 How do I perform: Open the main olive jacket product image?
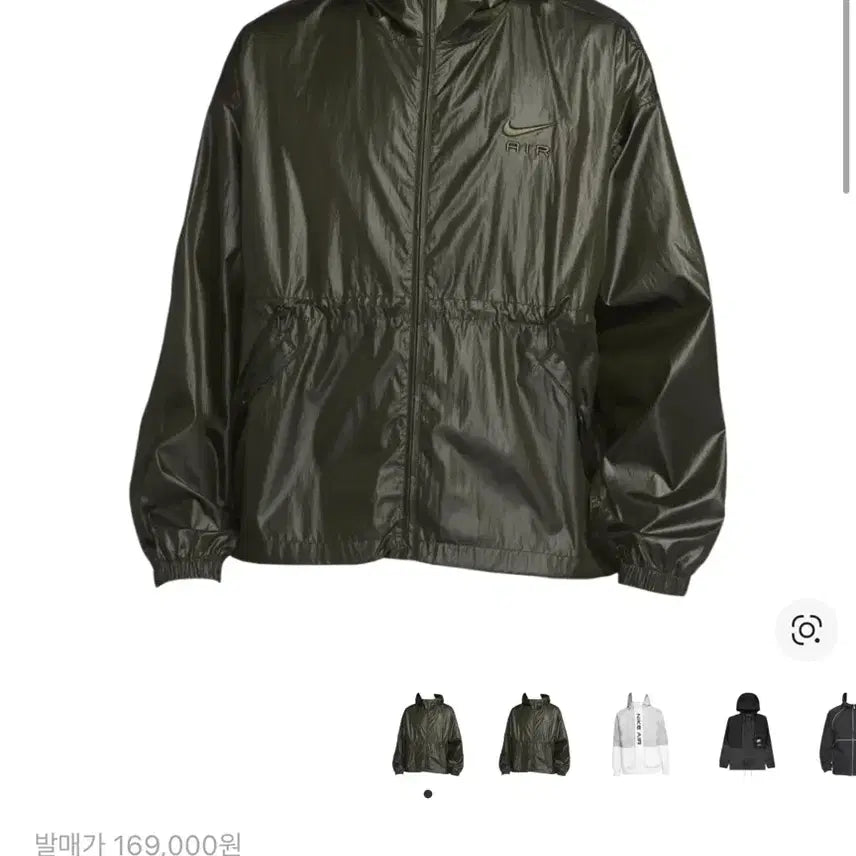click(x=428, y=300)
